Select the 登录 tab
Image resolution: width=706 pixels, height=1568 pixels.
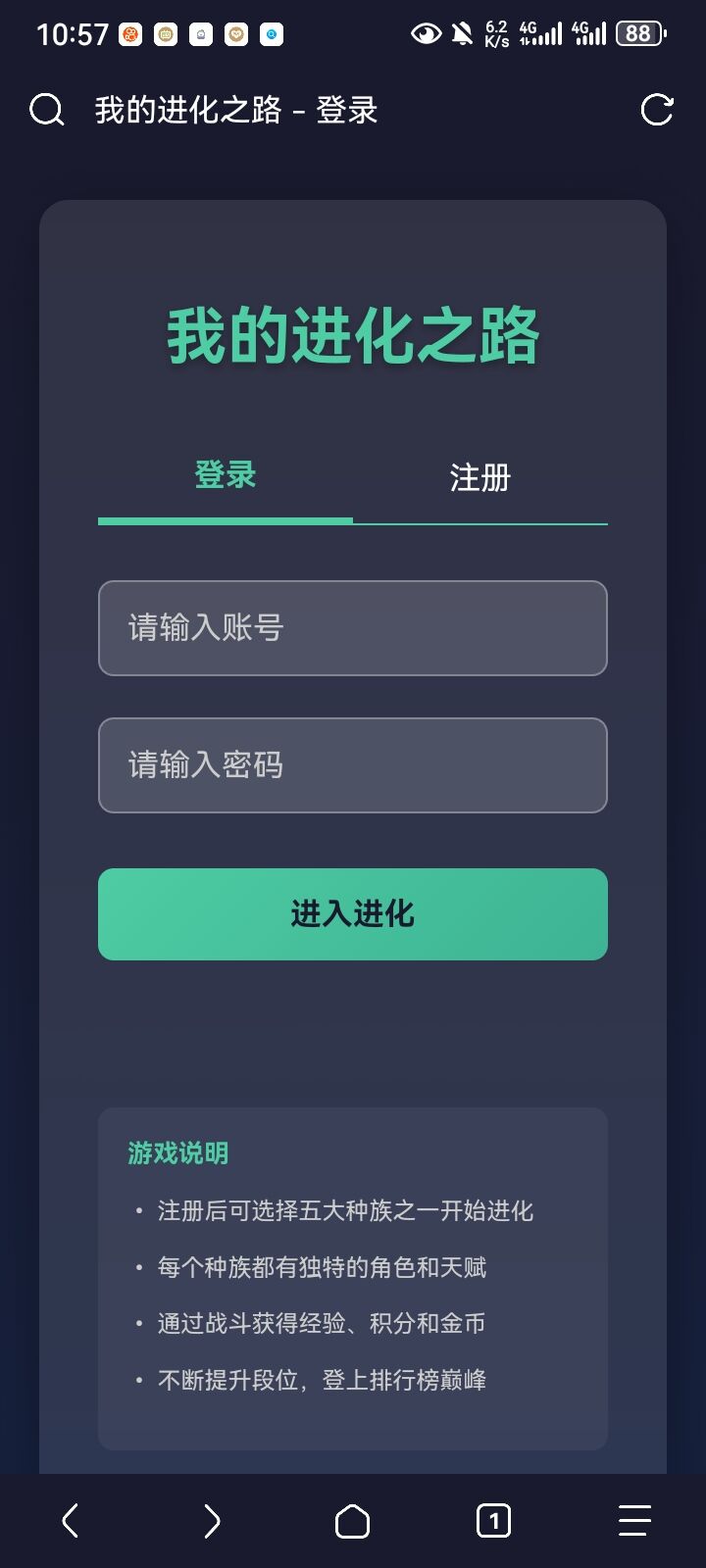(x=224, y=477)
